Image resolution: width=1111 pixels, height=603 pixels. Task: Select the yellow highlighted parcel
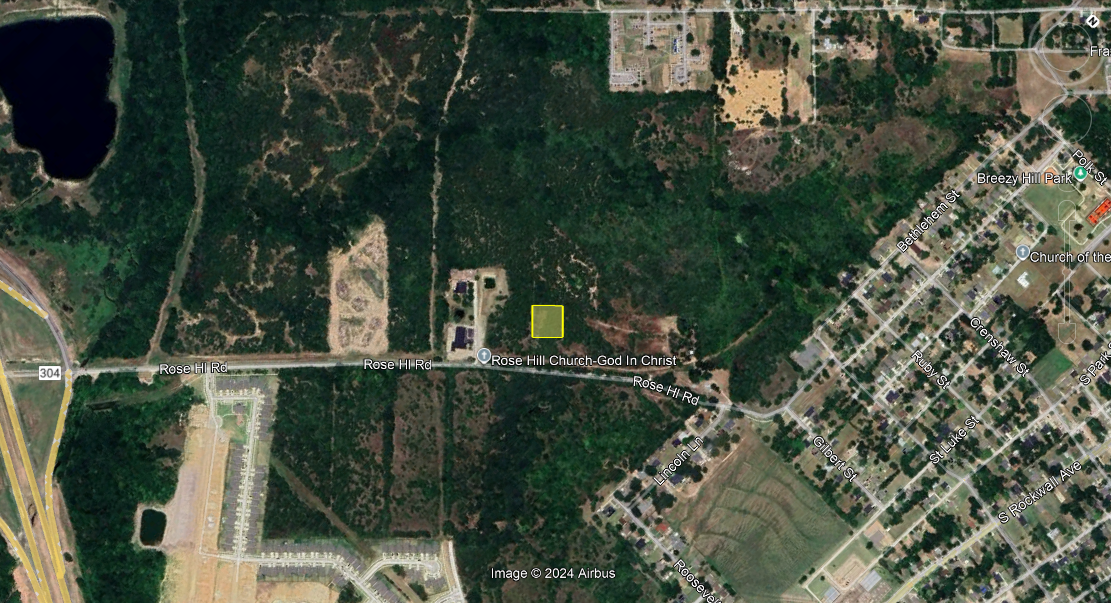point(547,321)
